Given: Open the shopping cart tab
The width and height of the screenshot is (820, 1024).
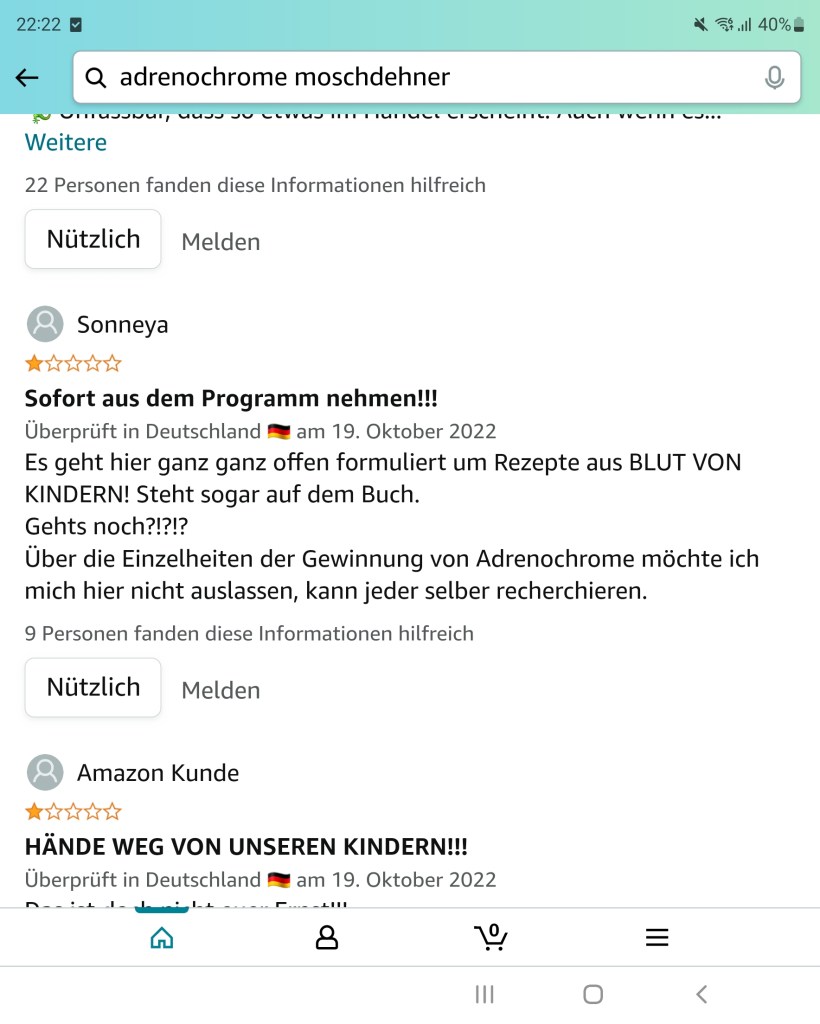Looking at the screenshot, I should tap(490, 937).
